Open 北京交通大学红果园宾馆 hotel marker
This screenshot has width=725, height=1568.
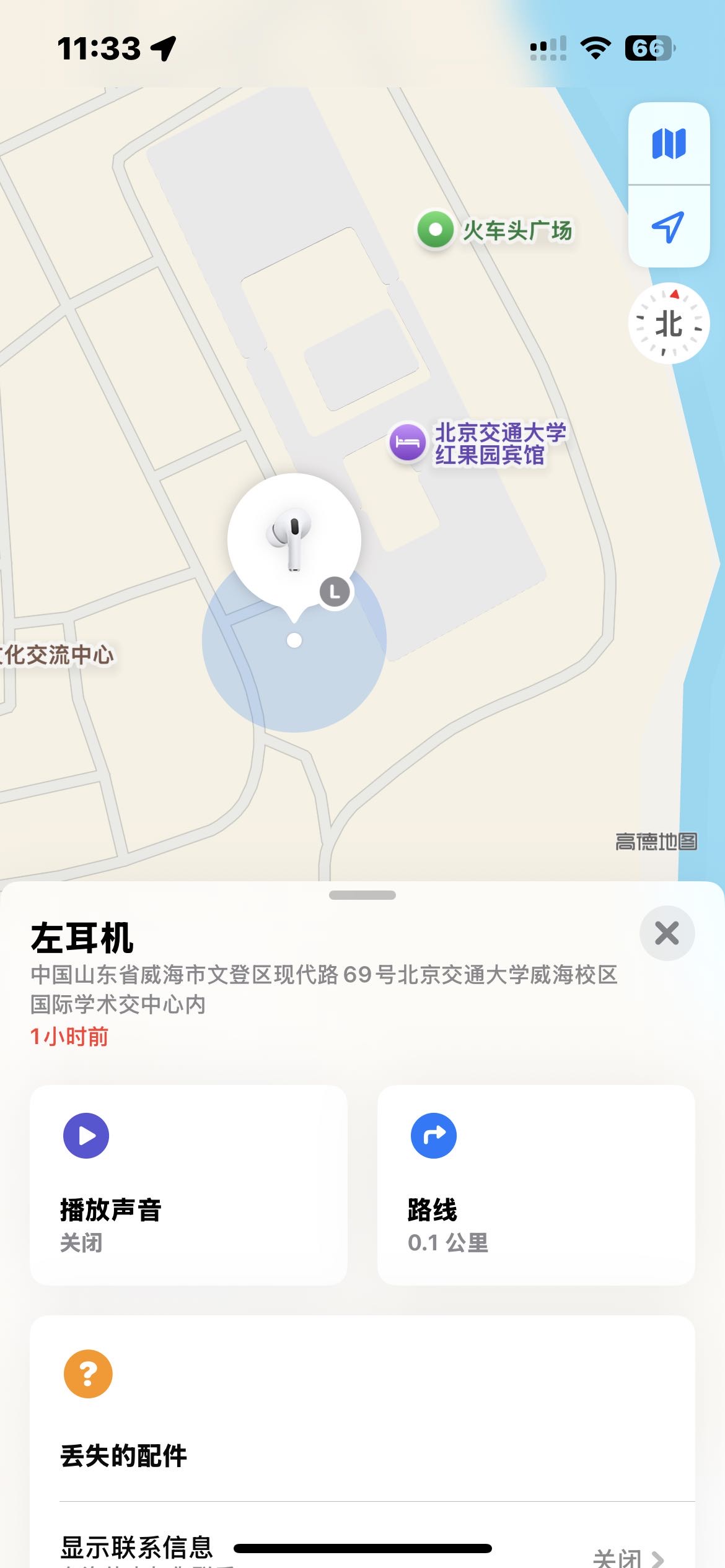coord(407,442)
